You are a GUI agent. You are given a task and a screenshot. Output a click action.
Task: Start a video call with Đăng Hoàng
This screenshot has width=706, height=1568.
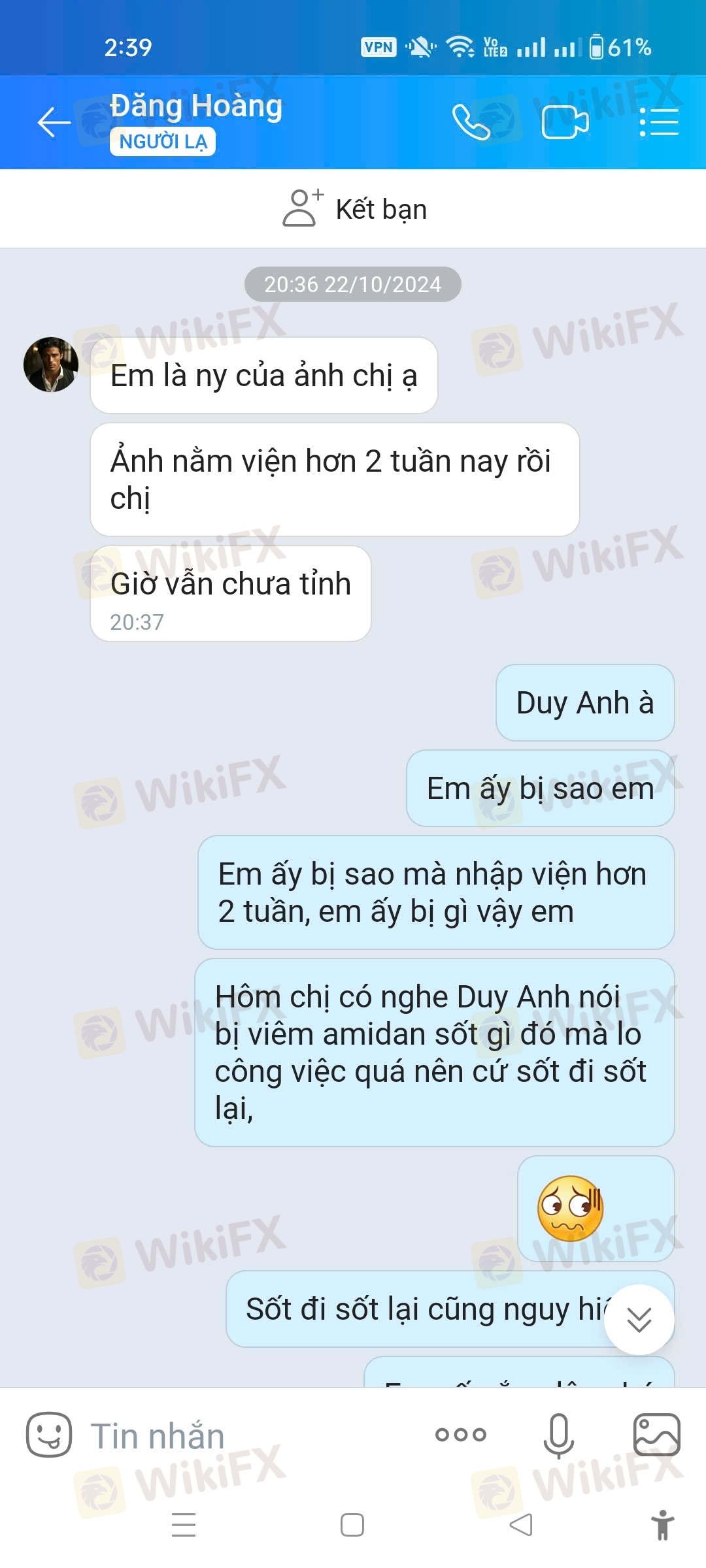point(565,122)
